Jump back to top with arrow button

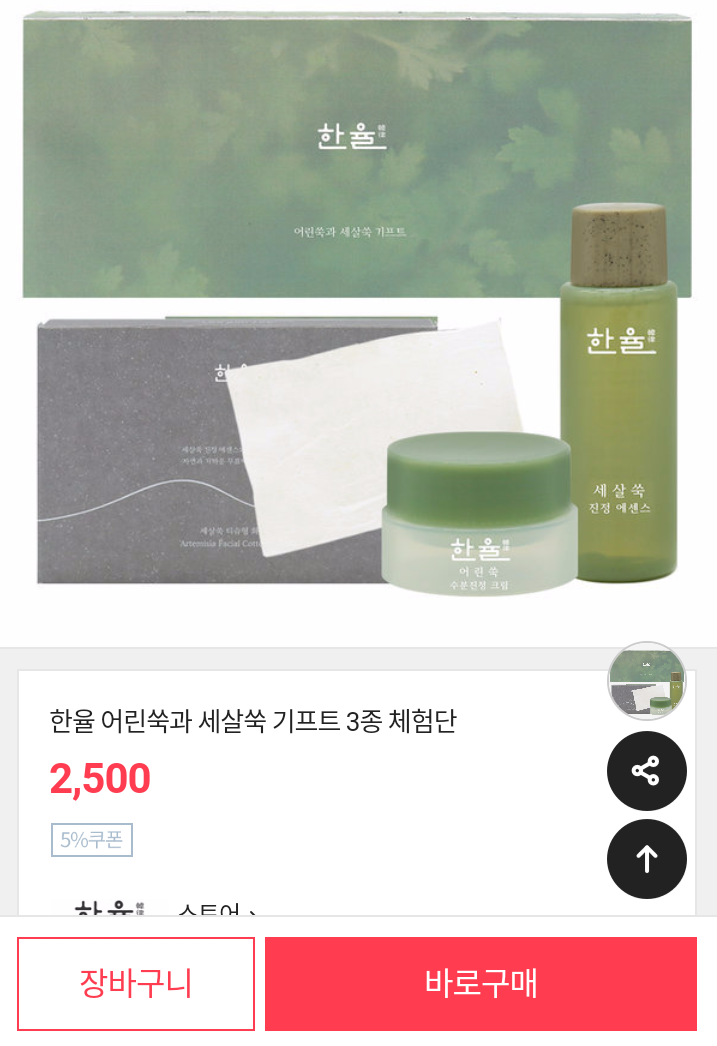click(646, 859)
